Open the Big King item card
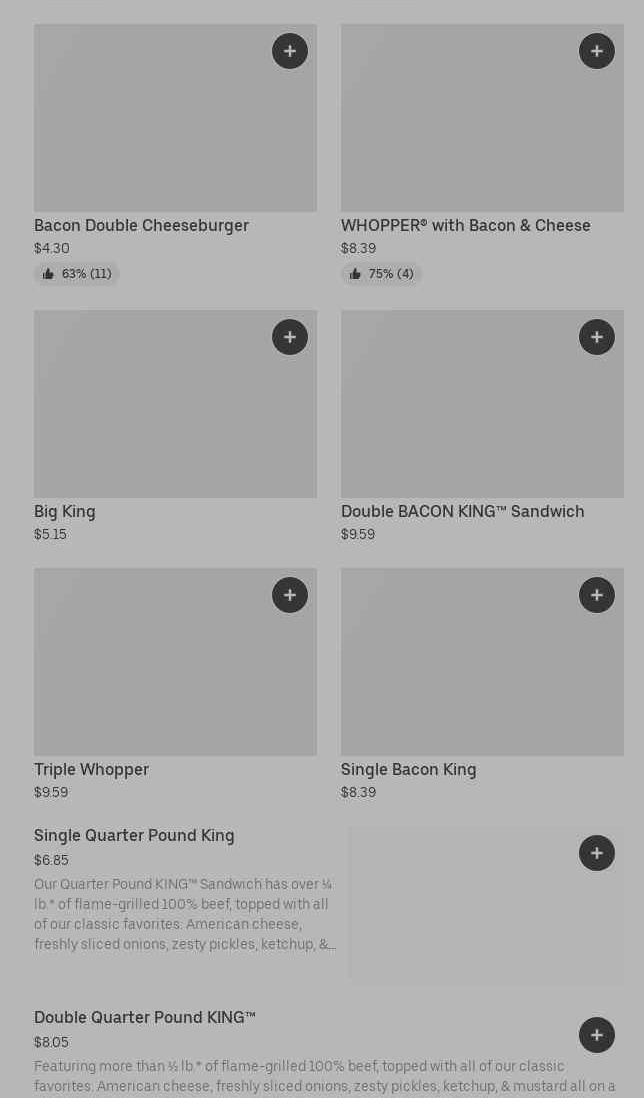This screenshot has height=1098, width=644. coord(175,426)
